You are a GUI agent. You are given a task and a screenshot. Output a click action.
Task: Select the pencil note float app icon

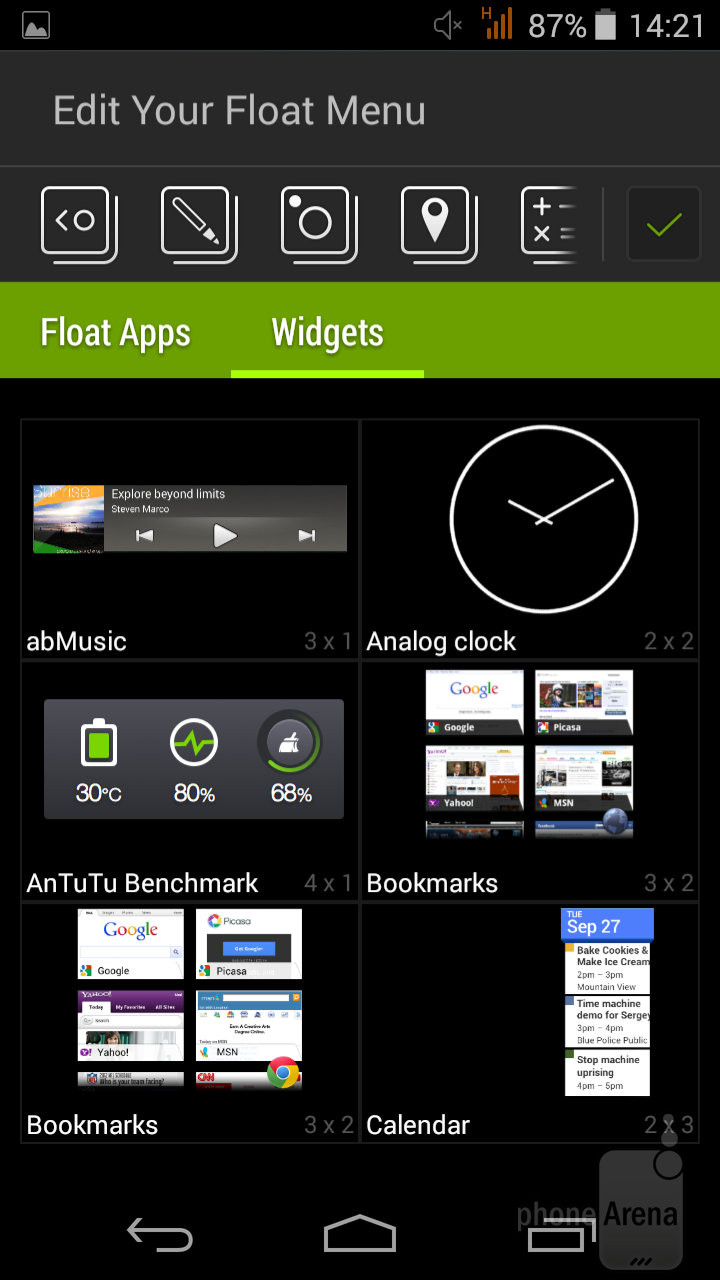197,223
